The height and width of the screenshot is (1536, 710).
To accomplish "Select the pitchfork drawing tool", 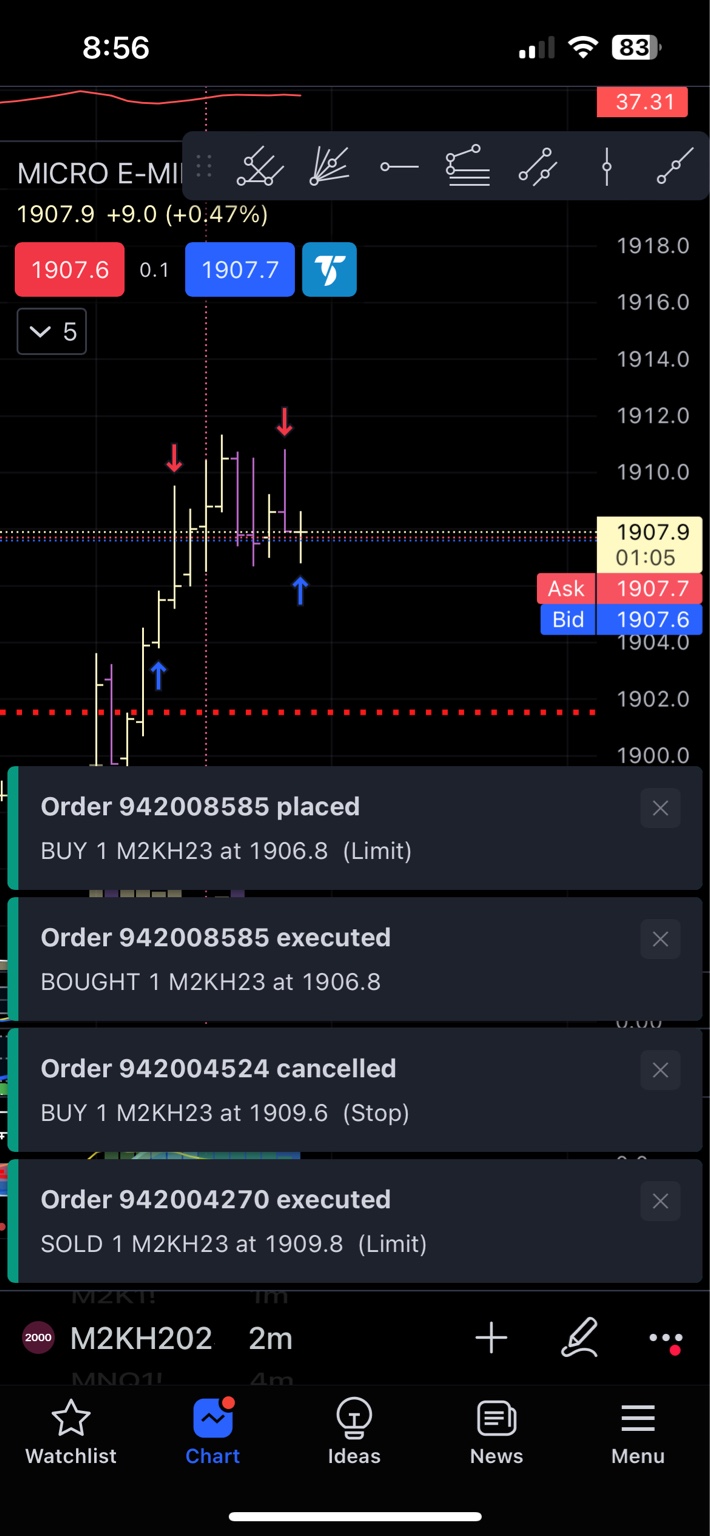I will tap(260, 166).
